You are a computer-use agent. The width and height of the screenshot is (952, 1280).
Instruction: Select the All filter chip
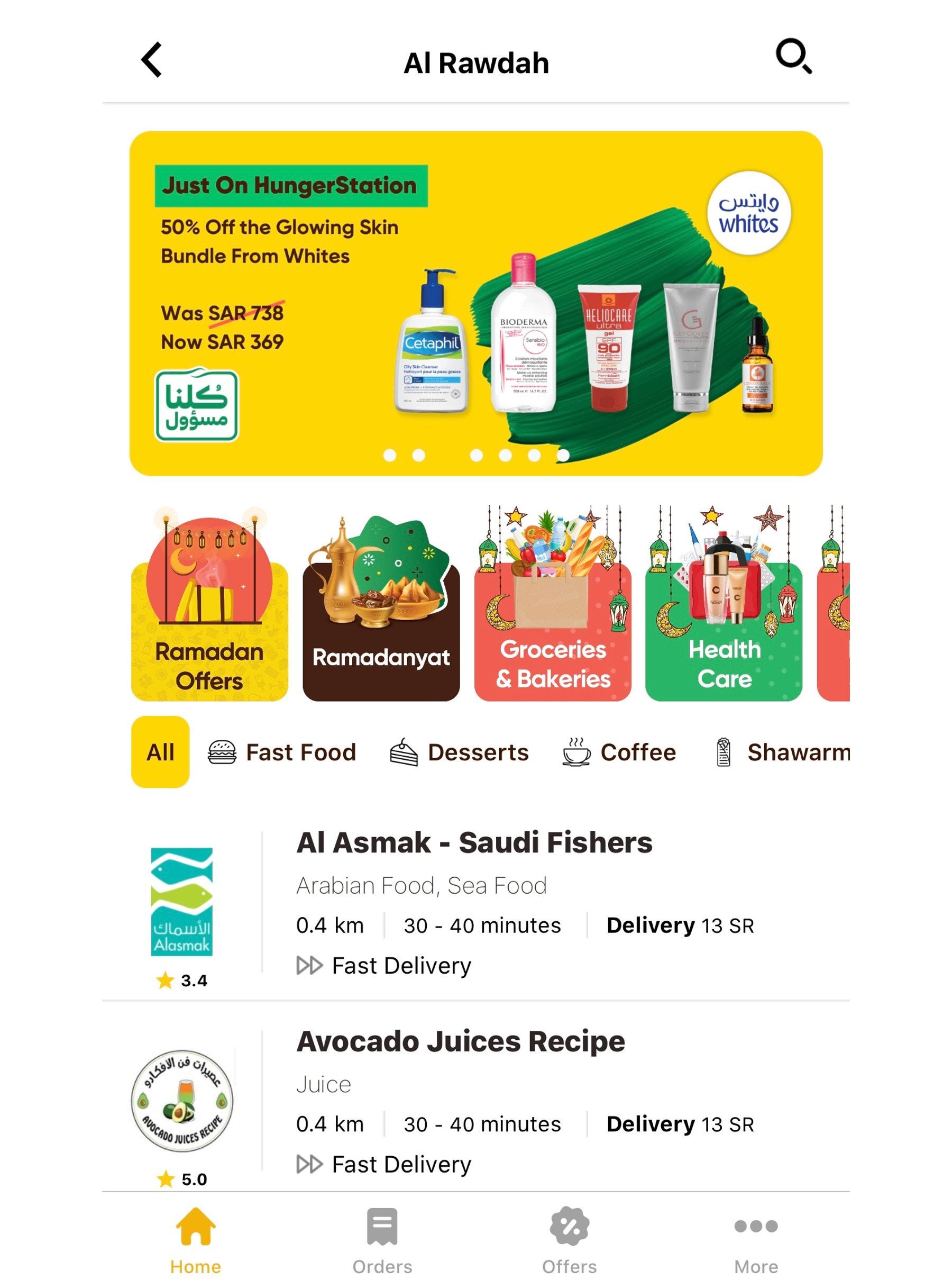tap(160, 752)
